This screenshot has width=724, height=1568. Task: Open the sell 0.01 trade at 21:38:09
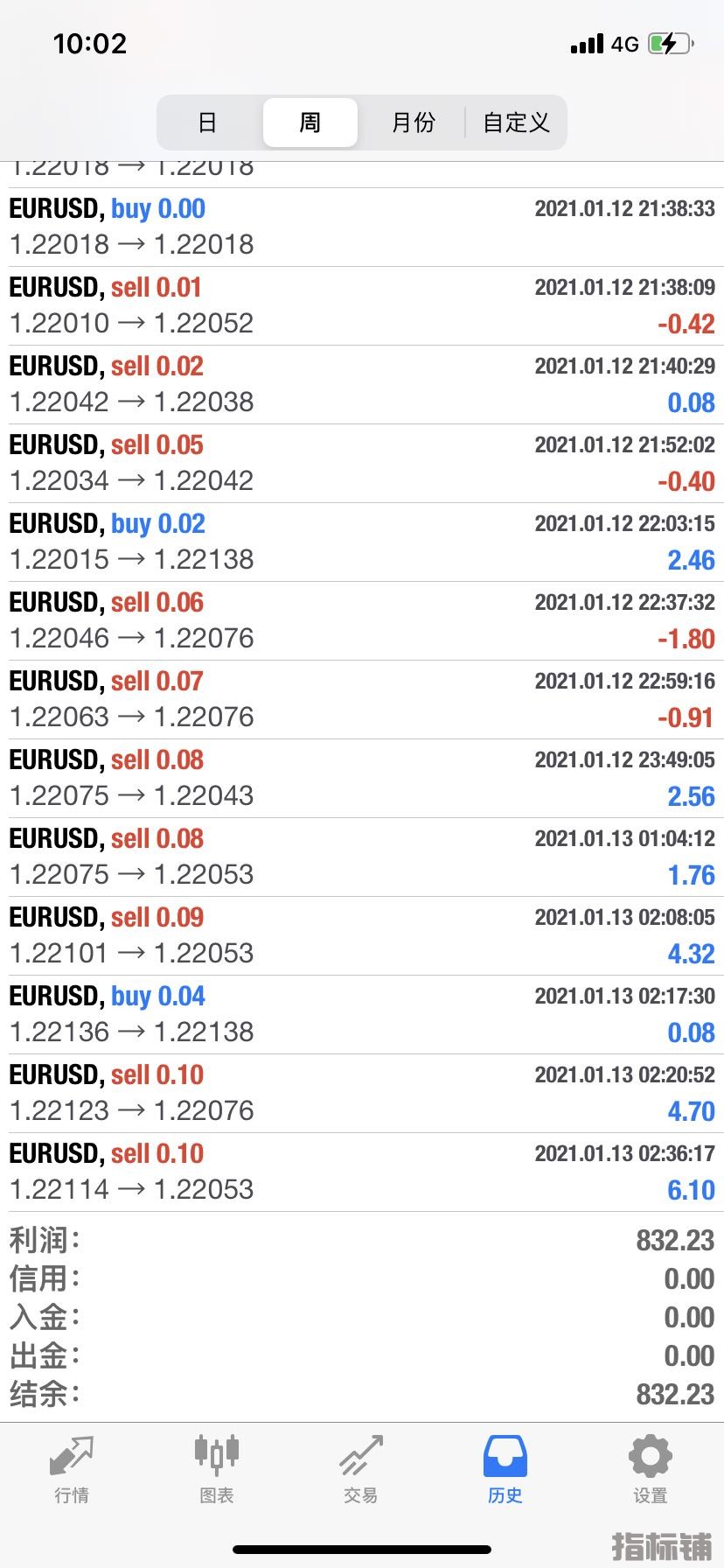pyautogui.click(x=362, y=306)
